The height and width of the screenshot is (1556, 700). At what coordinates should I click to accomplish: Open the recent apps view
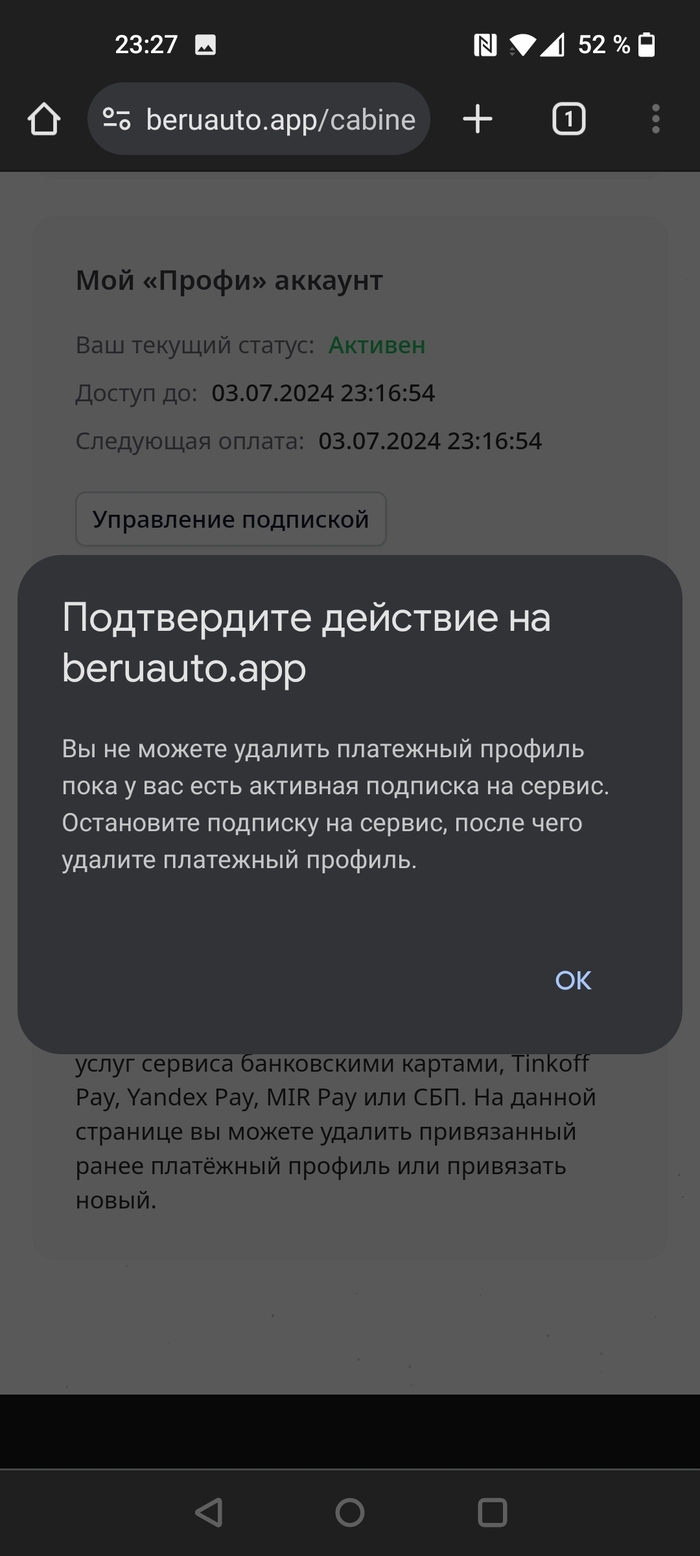click(x=492, y=1512)
